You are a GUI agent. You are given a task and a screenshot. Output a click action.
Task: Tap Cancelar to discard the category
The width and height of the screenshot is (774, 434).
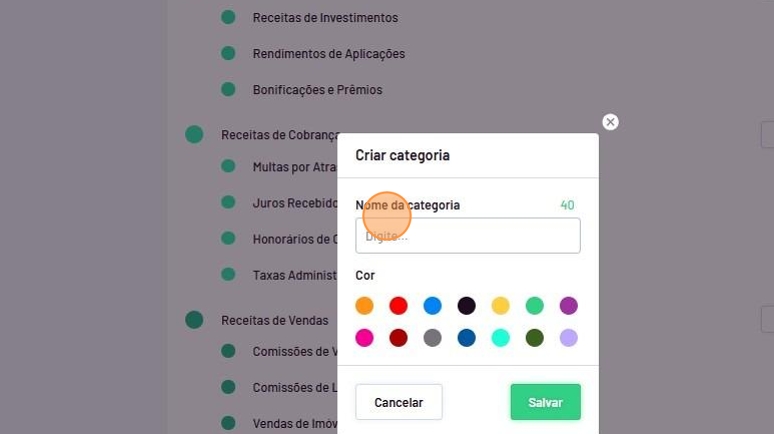pyautogui.click(x=398, y=402)
